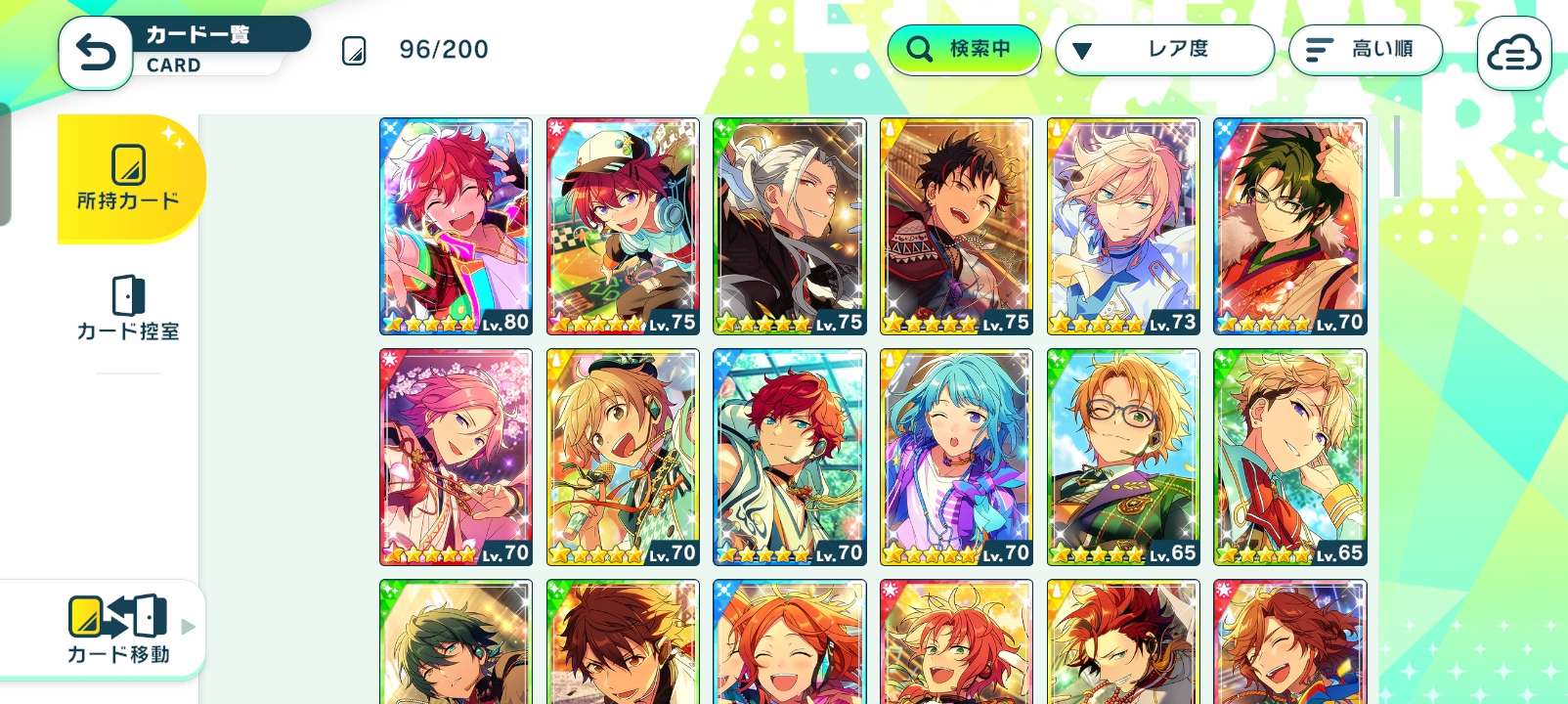This screenshot has height=704, width=1568.
Task: Open the 検索中 search filter
Action: 964,50
